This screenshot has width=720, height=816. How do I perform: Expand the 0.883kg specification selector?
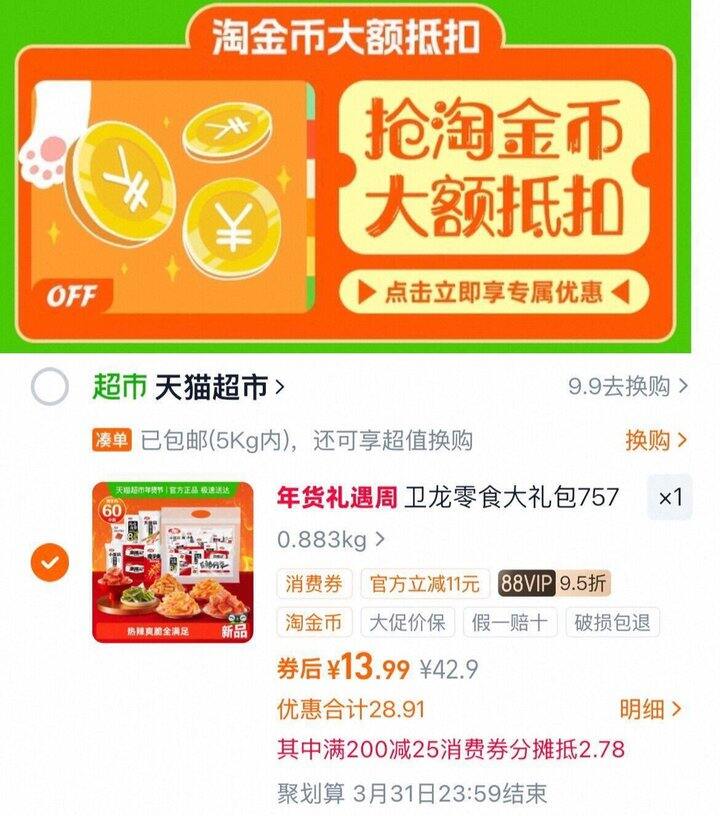pyautogui.click(x=331, y=540)
